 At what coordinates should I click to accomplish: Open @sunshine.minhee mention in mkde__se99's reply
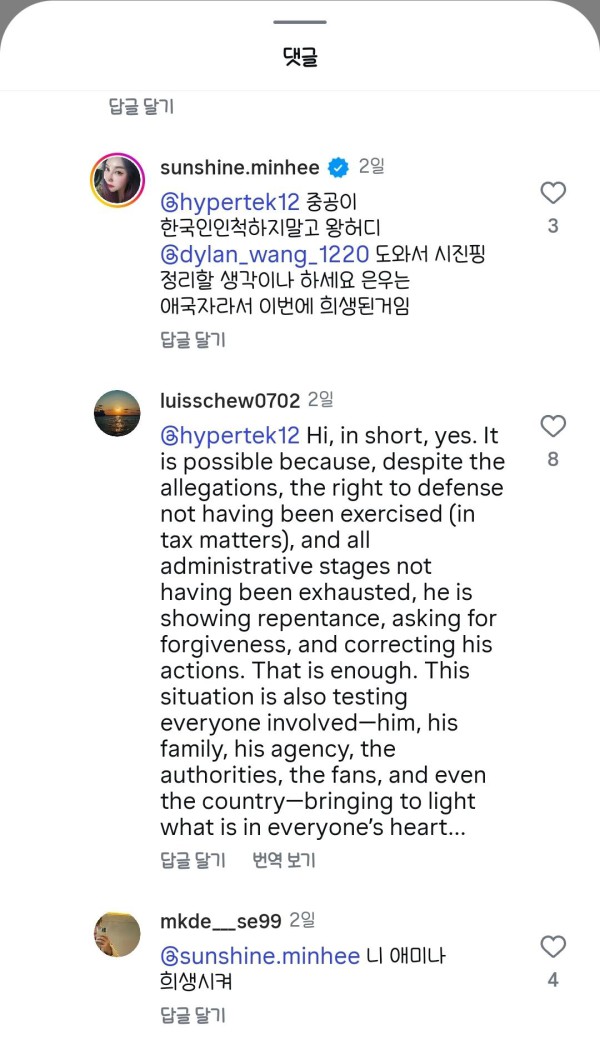click(260, 957)
